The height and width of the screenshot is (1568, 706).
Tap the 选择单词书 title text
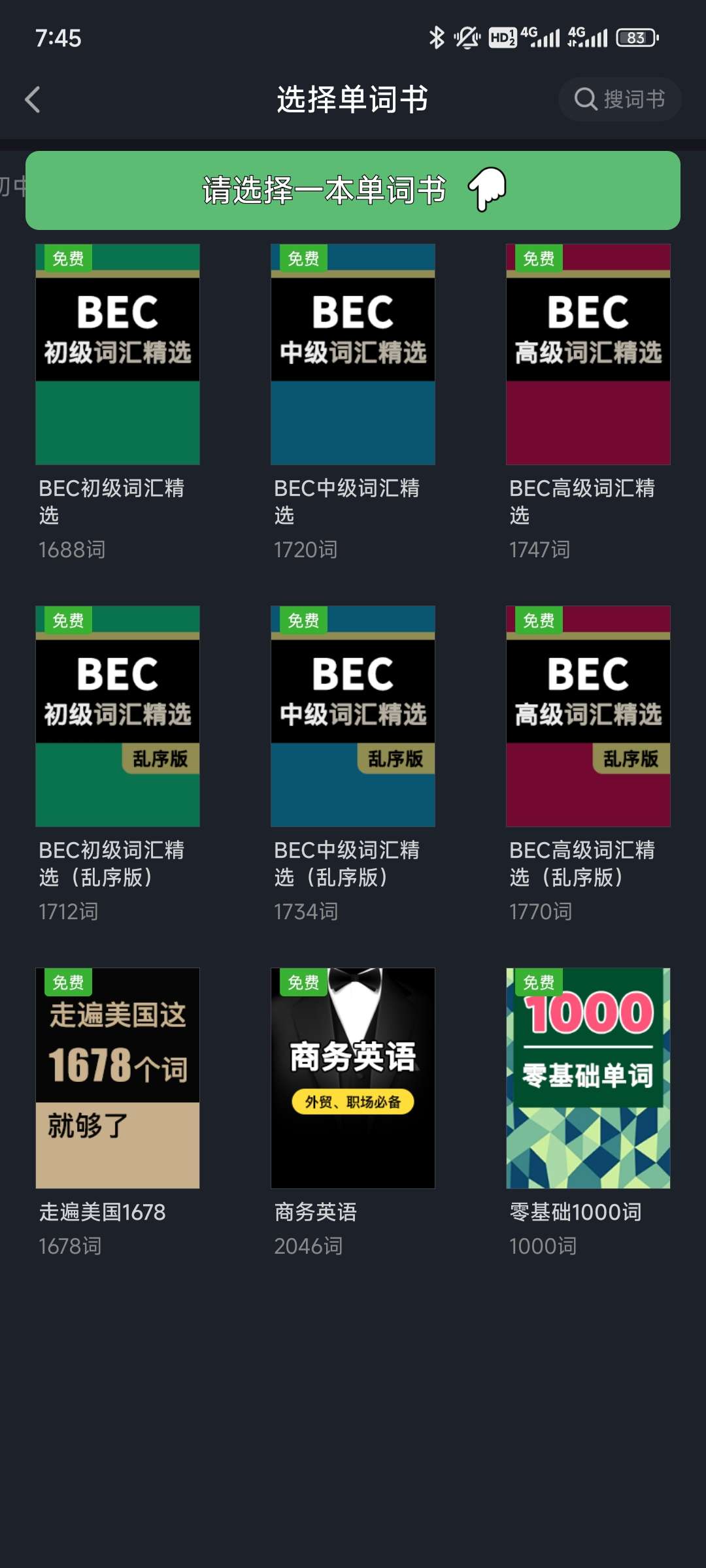click(x=353, y=99)
